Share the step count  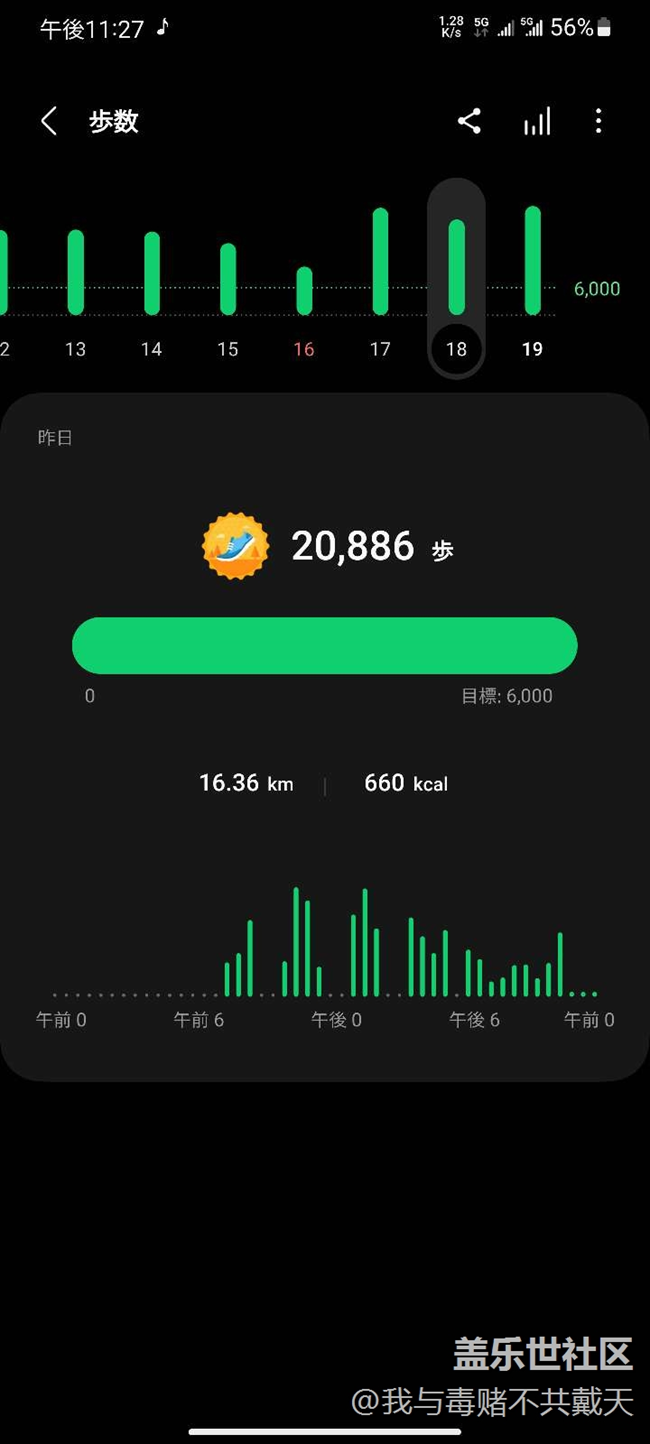click(x=469, y=122)
